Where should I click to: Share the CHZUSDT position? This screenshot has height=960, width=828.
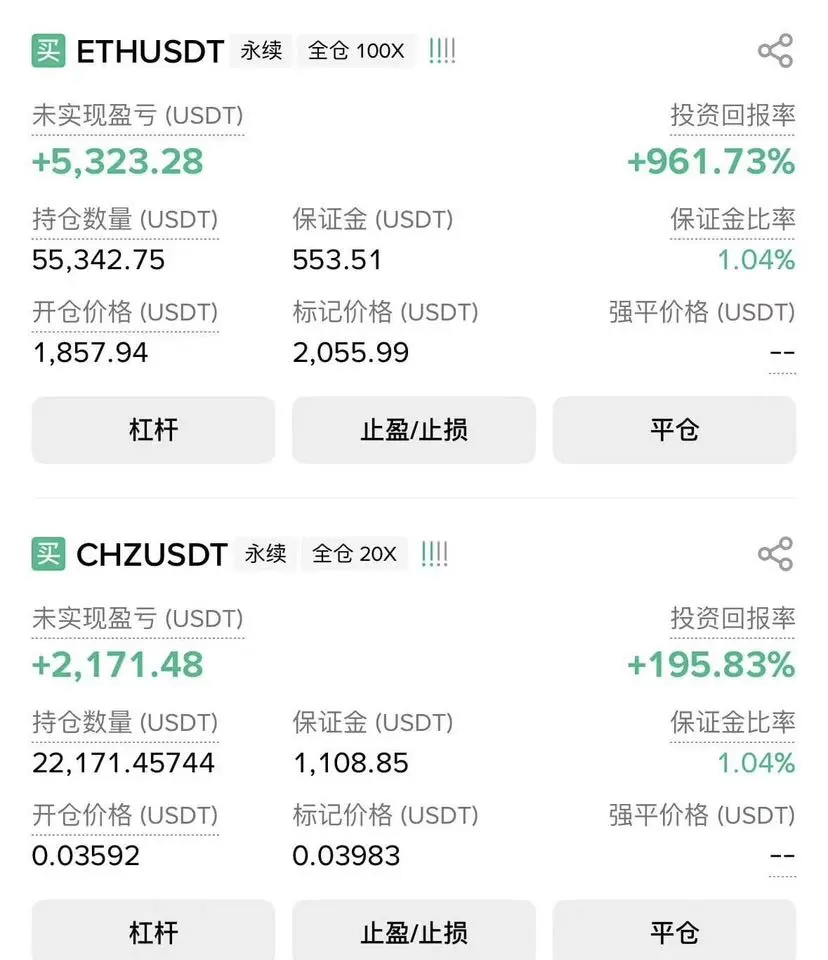775,554
